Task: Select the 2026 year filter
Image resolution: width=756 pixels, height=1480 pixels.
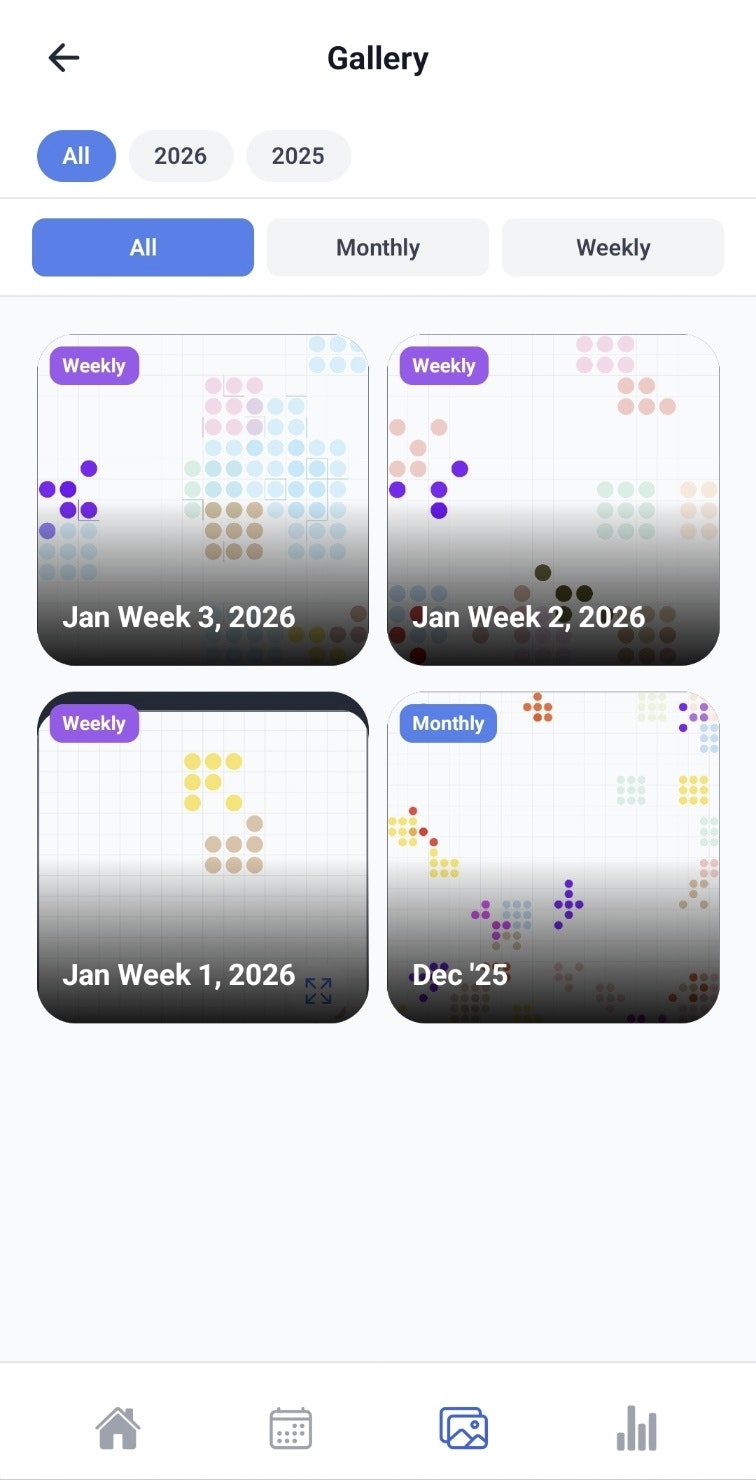Action: point(181,156)
